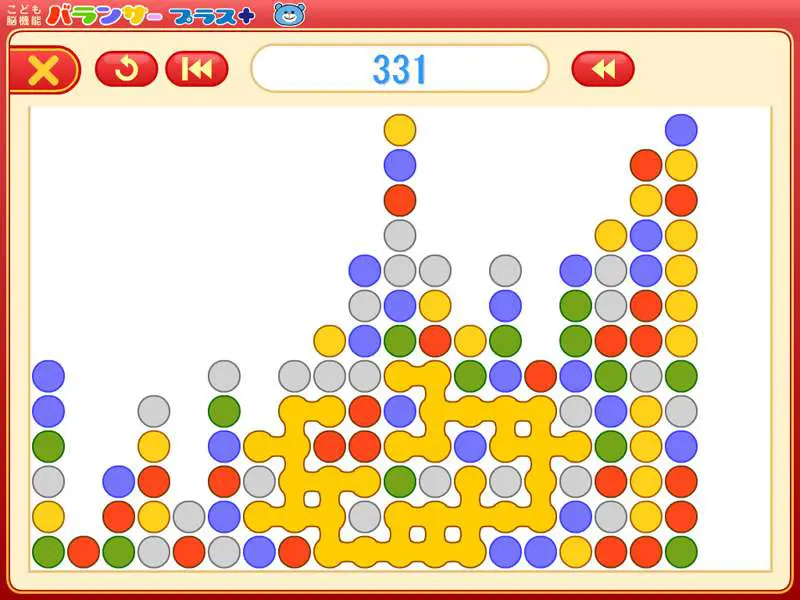Screen dimensions: 800x600
Task: Tap the double-arrow rewind button
Action: coord(602,69)
